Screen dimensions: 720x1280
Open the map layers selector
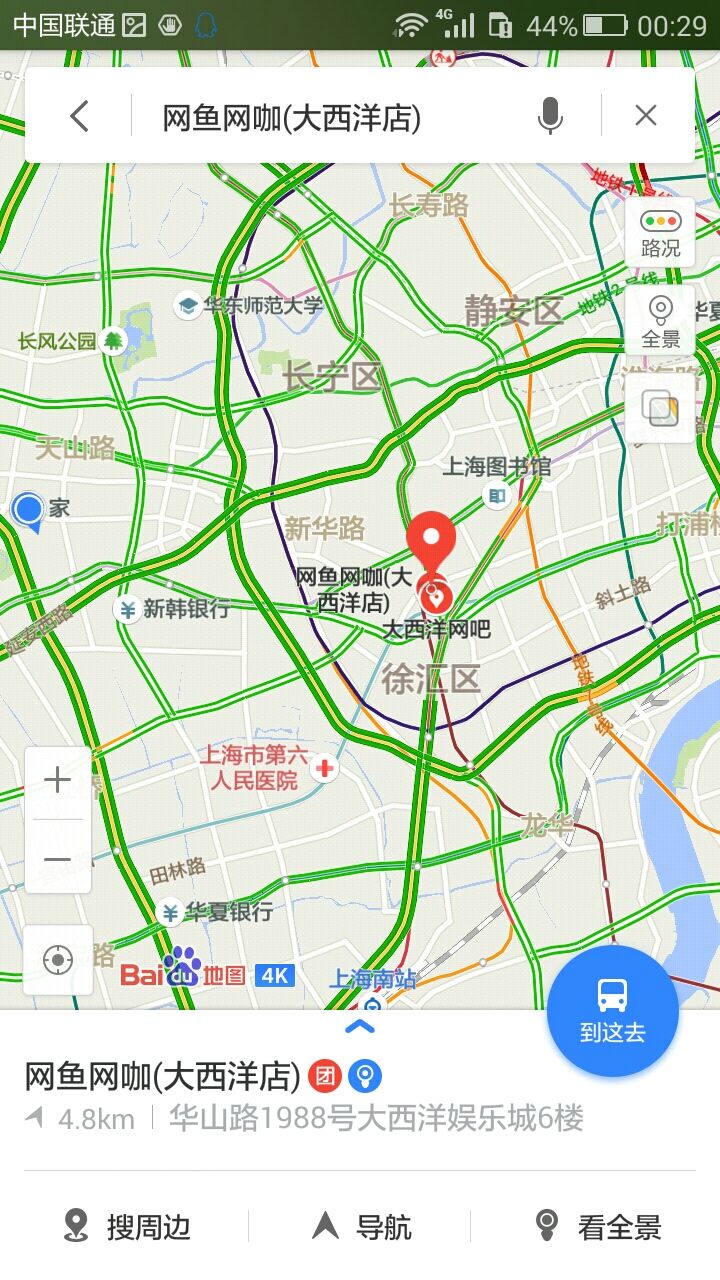(660, 408)
